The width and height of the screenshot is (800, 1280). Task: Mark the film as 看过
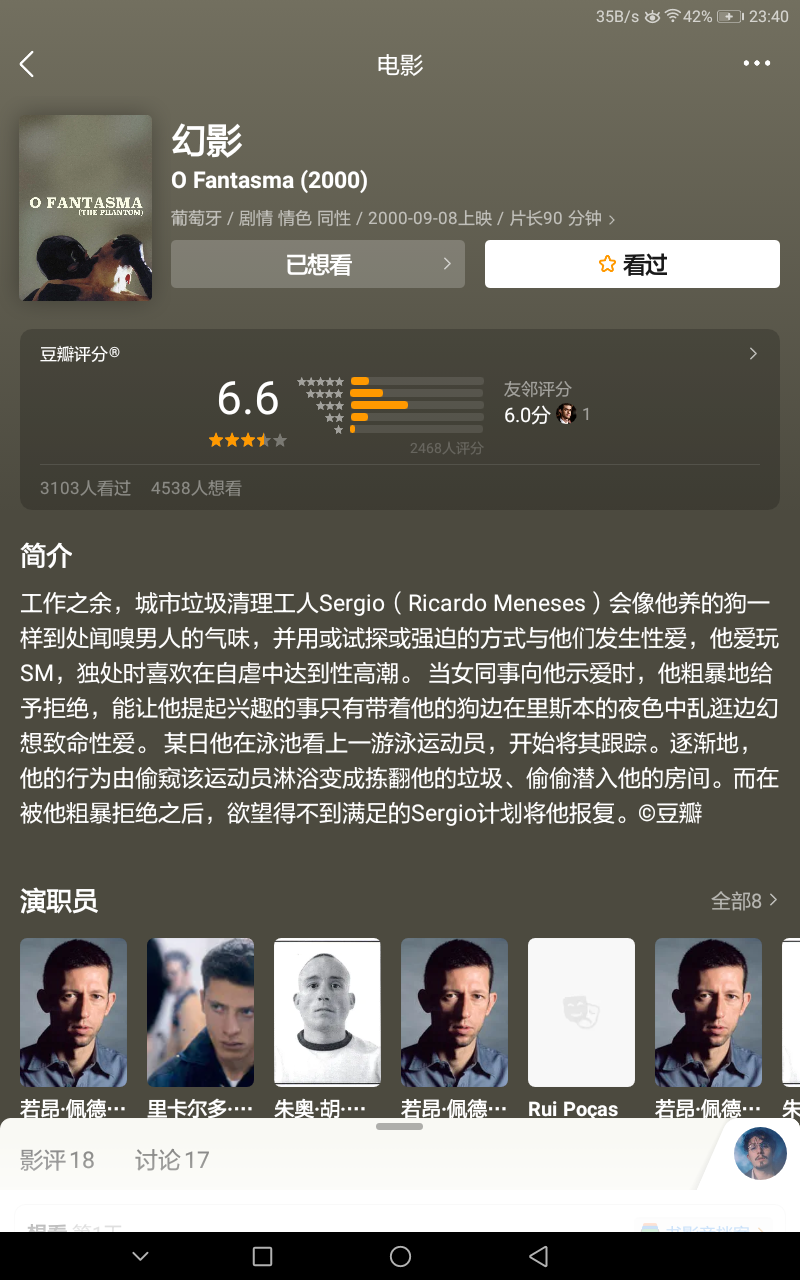(x=632, y=264)
